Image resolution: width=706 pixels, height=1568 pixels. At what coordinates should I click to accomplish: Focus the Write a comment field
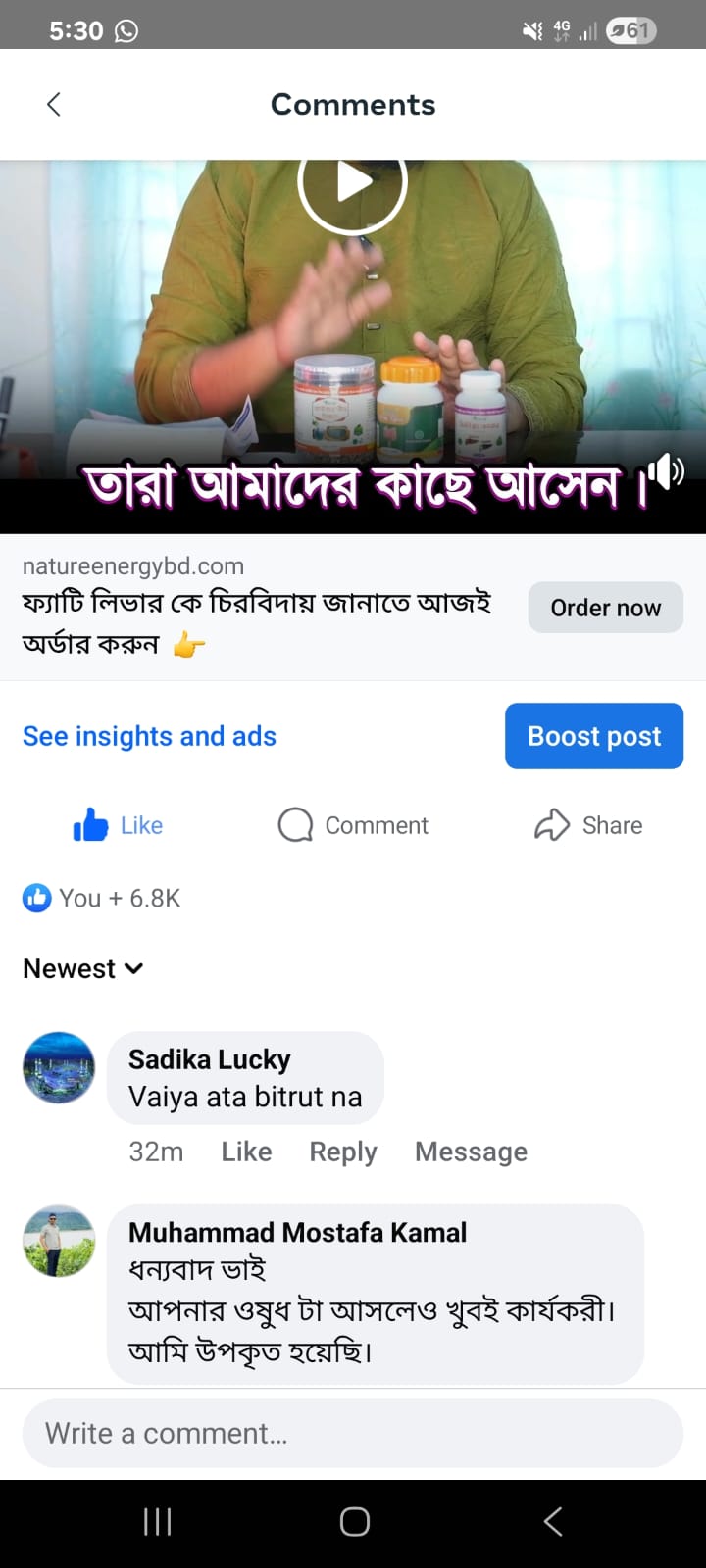353,1433
